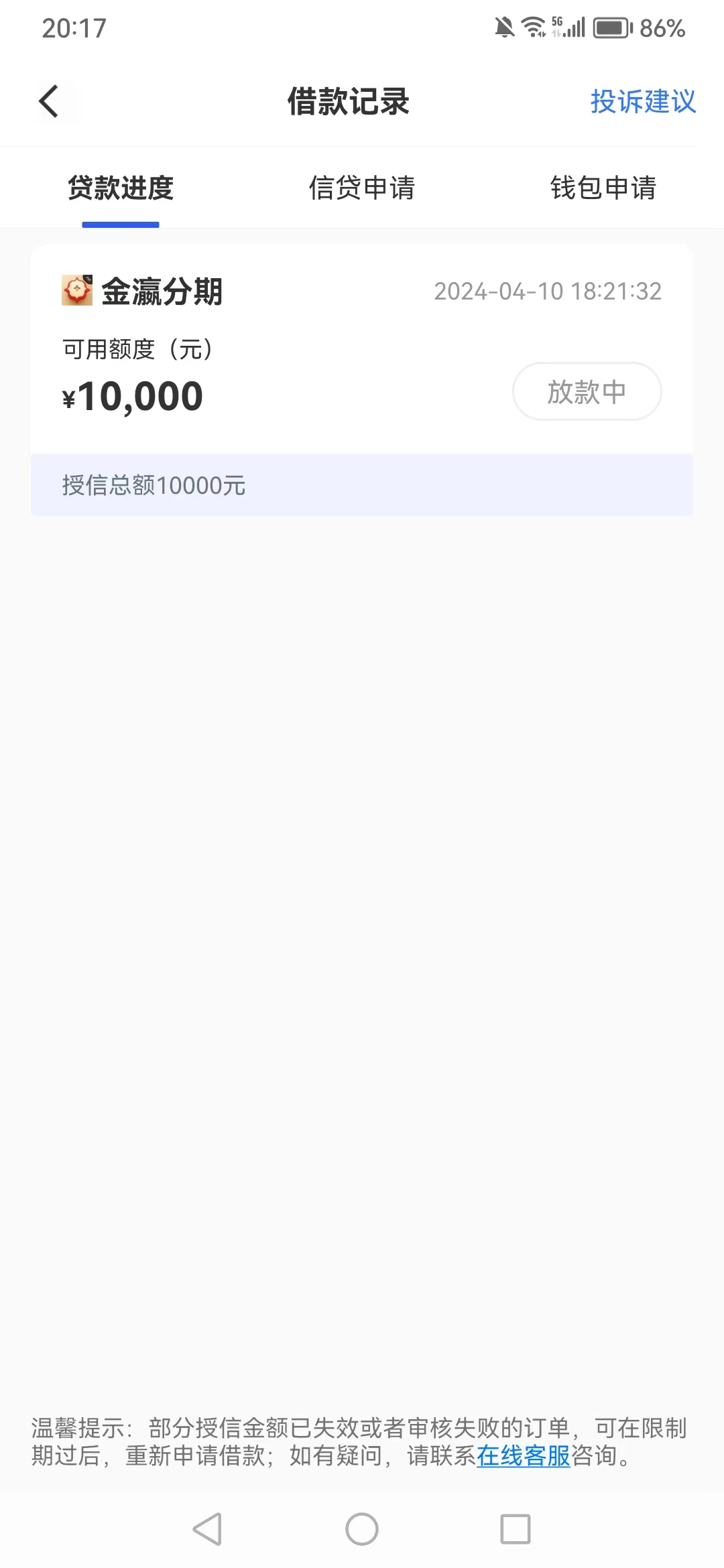This screenshot has width=724, height=1568.
Task: Switch to the 信贷申请 tab
Action: coord(362,188)
